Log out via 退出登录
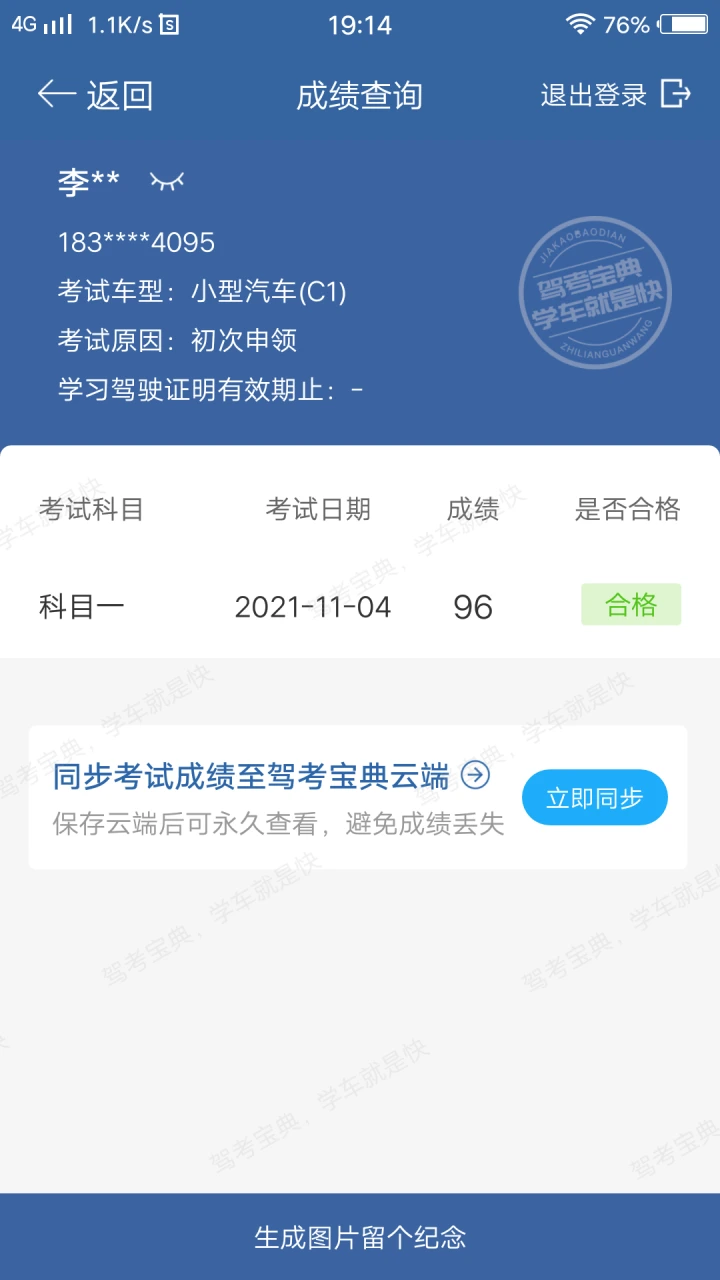720x1280 pixels. pos(616,95)
